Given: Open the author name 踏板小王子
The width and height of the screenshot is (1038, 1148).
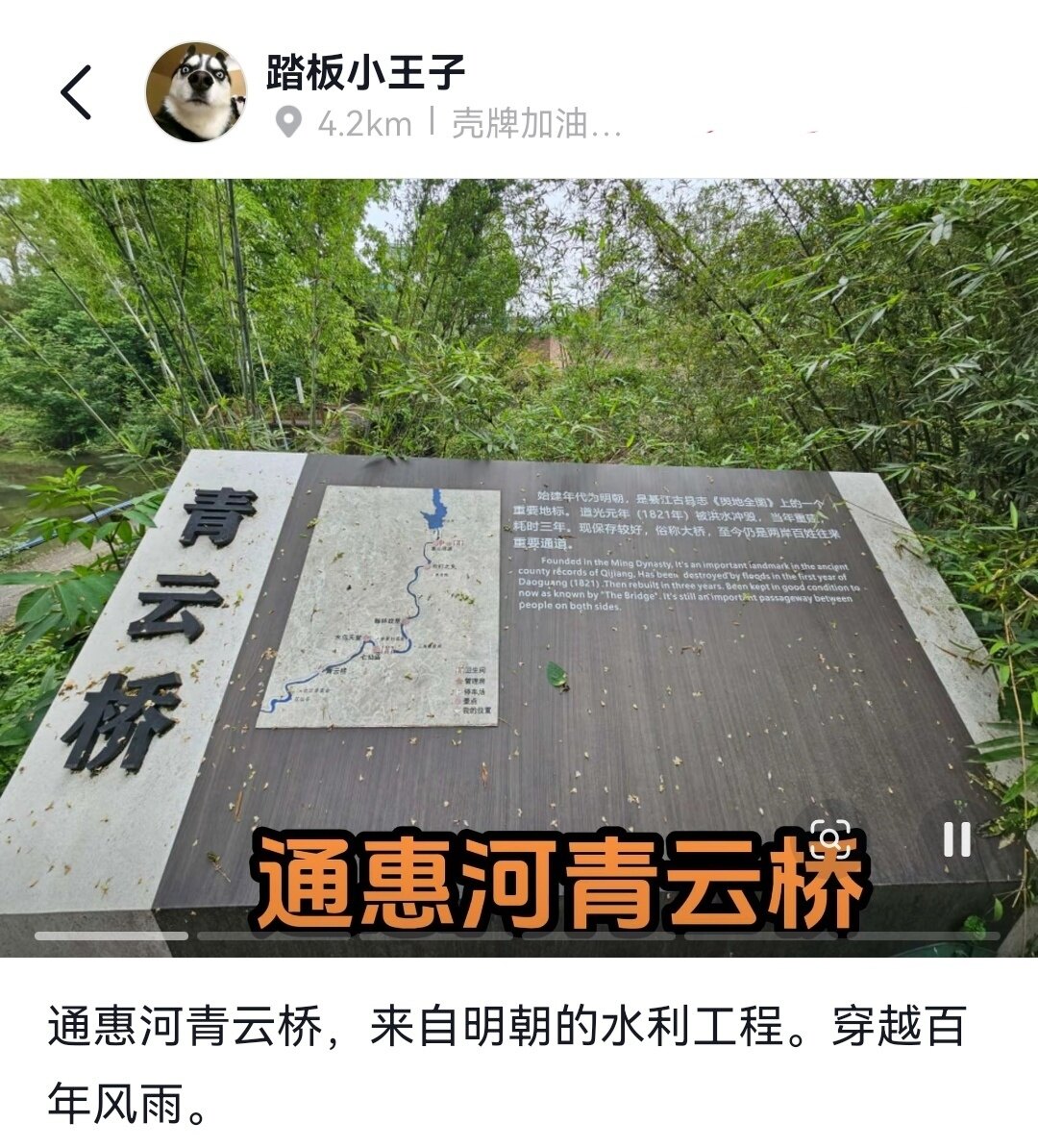Looking at the screenshot, I should tap(366, 71).
